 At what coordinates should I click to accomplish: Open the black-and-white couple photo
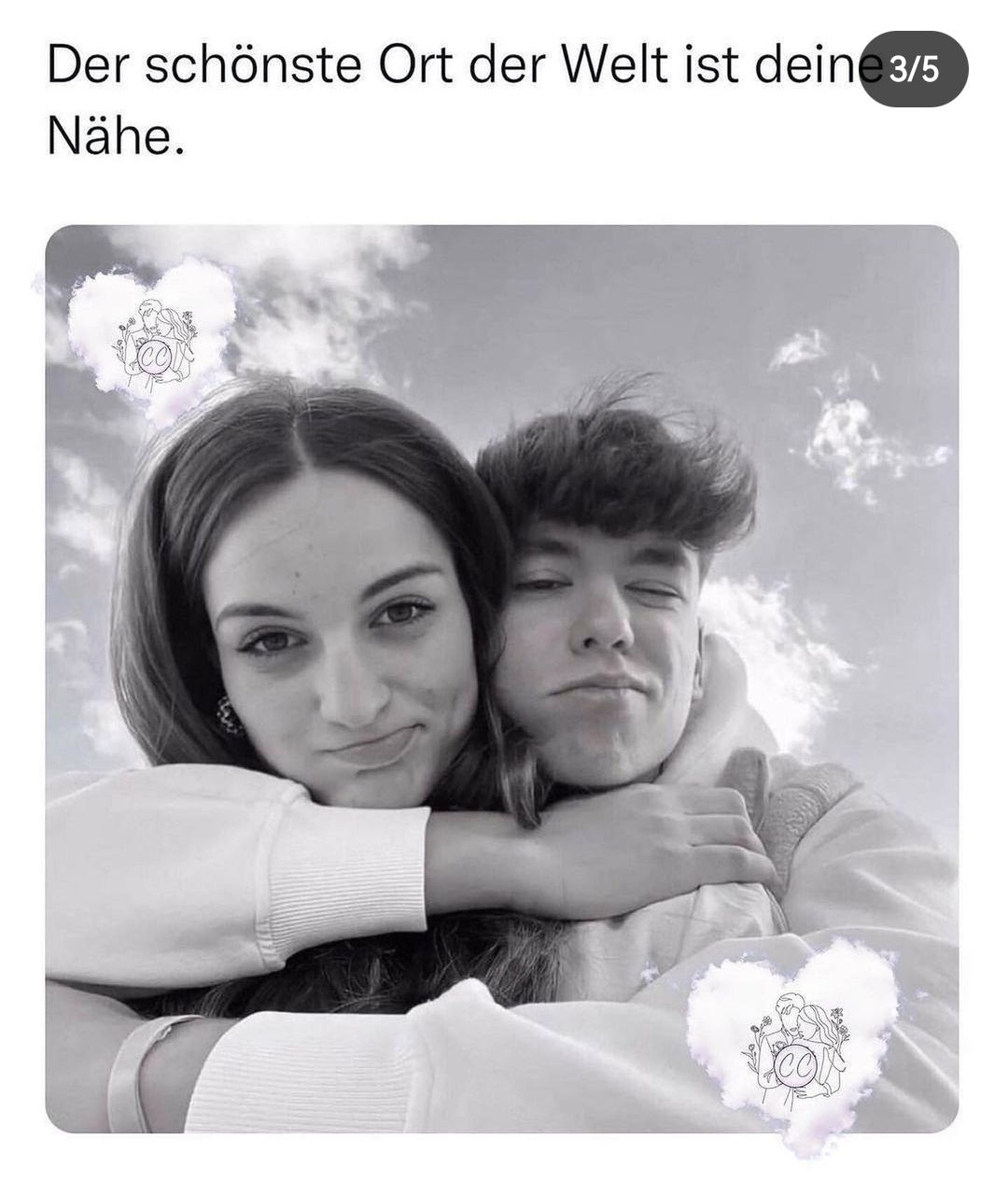(502, 679)
